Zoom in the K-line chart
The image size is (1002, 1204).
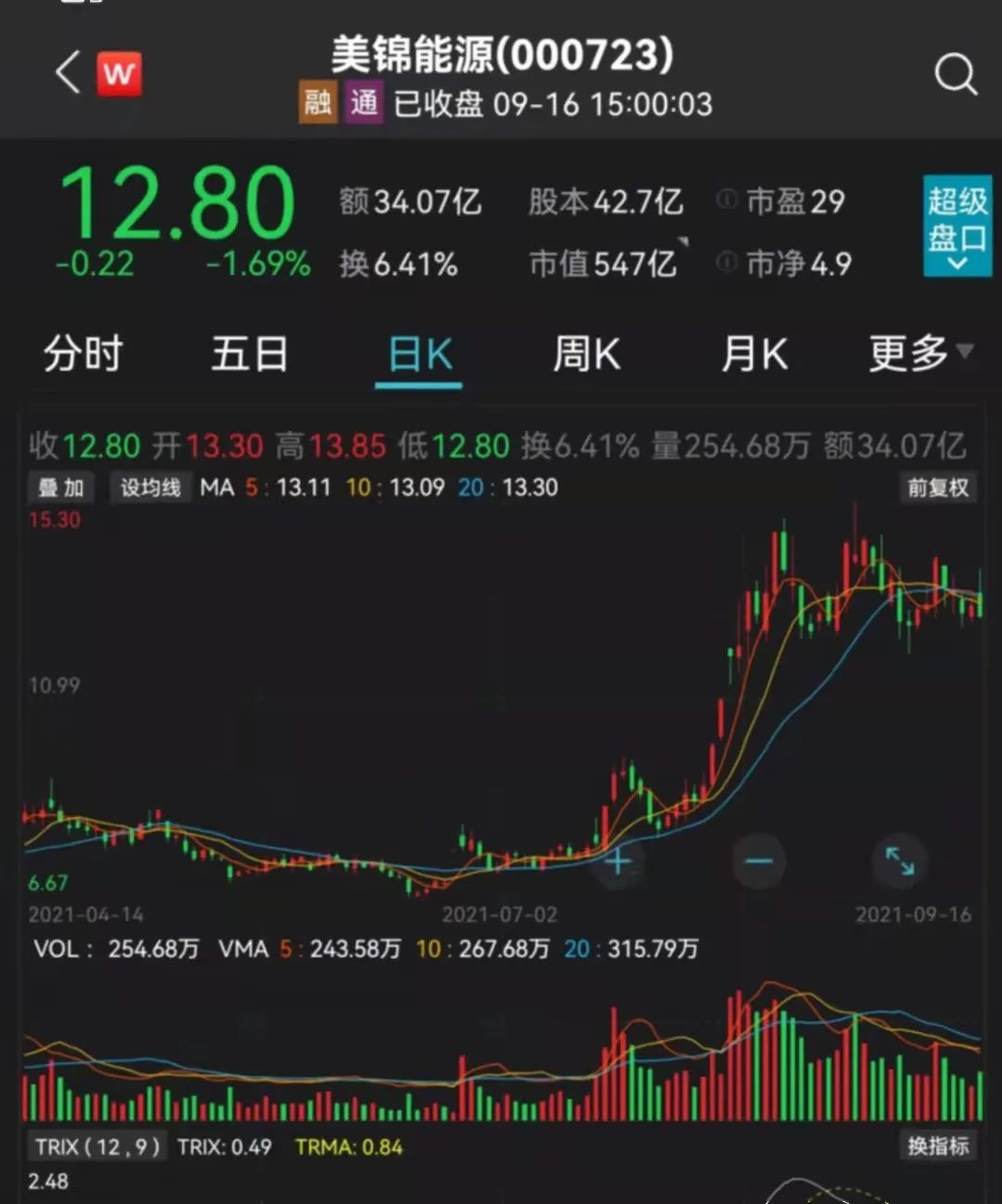(618, 861)
